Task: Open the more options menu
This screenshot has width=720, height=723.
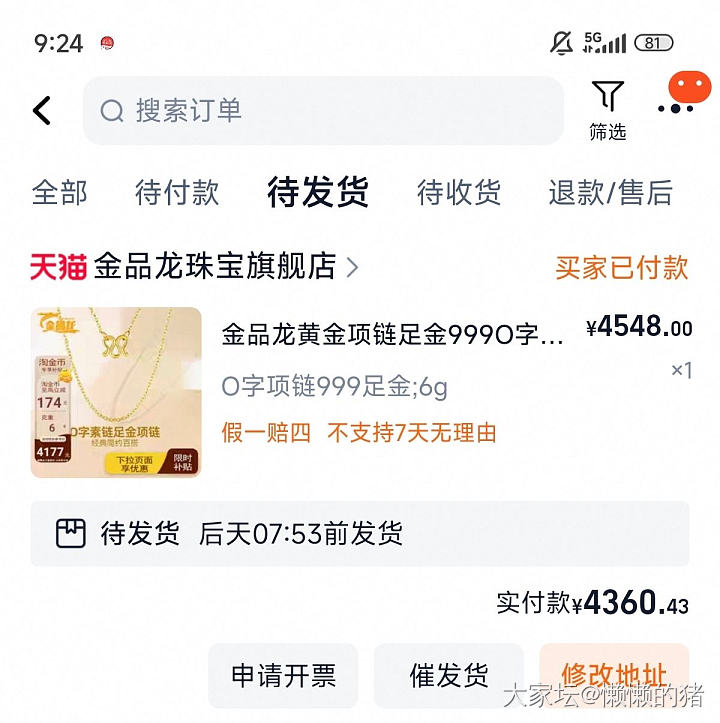Action: [677, 106]
